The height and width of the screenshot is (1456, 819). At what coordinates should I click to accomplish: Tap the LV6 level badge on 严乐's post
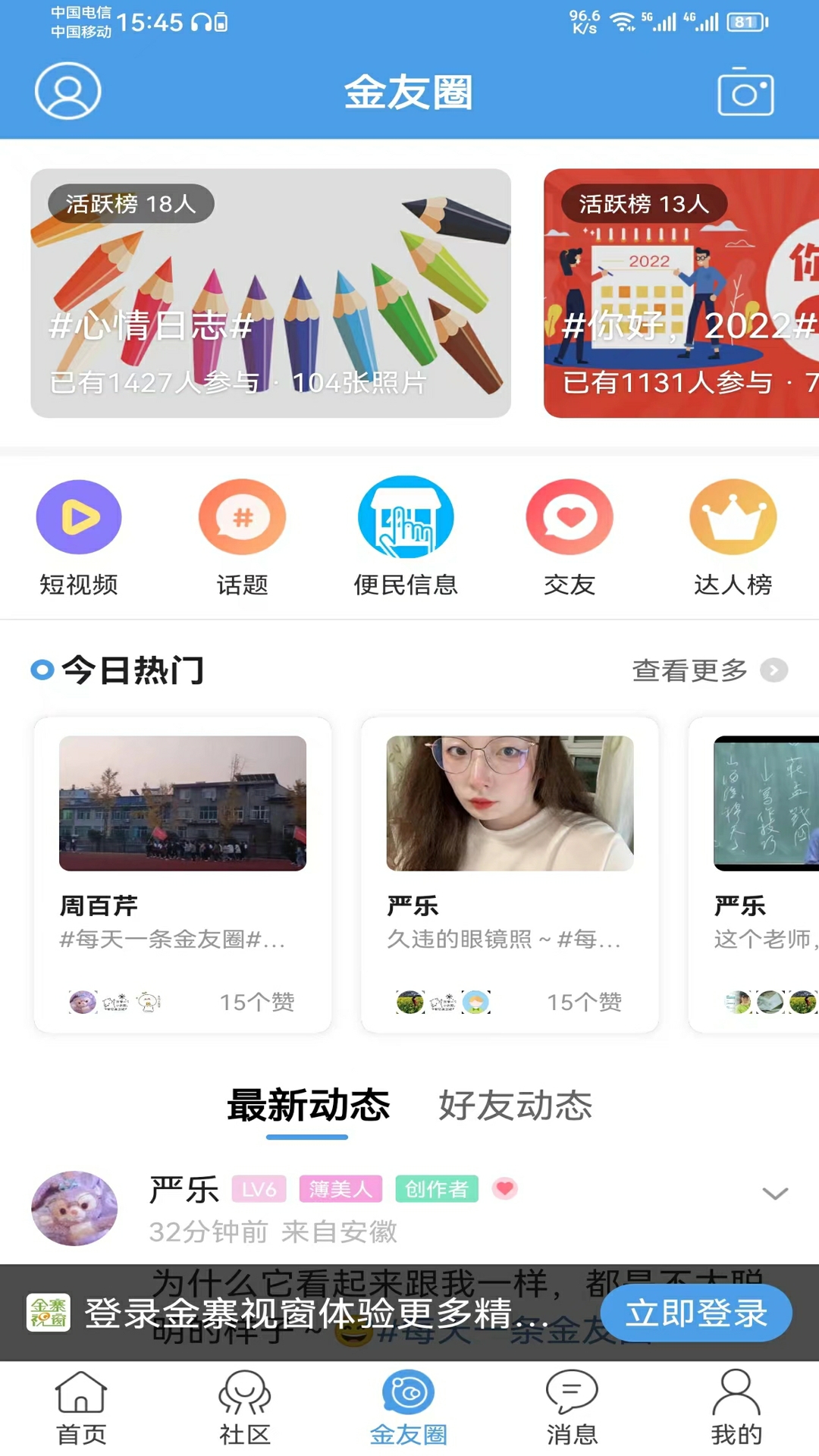[259, 1189]
